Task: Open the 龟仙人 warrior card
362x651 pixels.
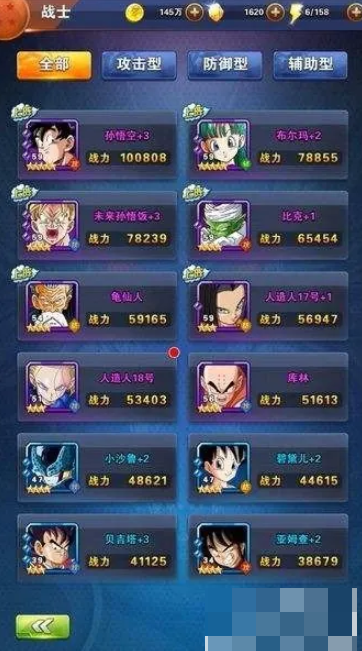Action: (97, 306)
